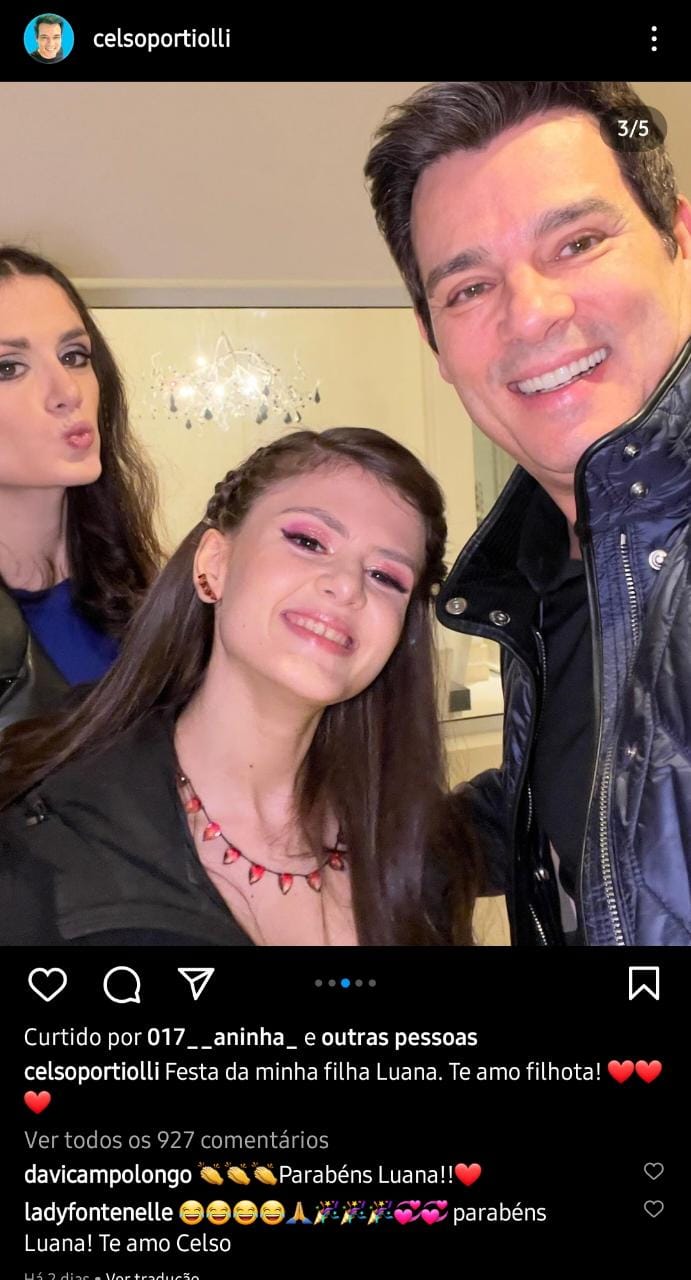
Task: View the other people who liked it
Action: 399,1037
